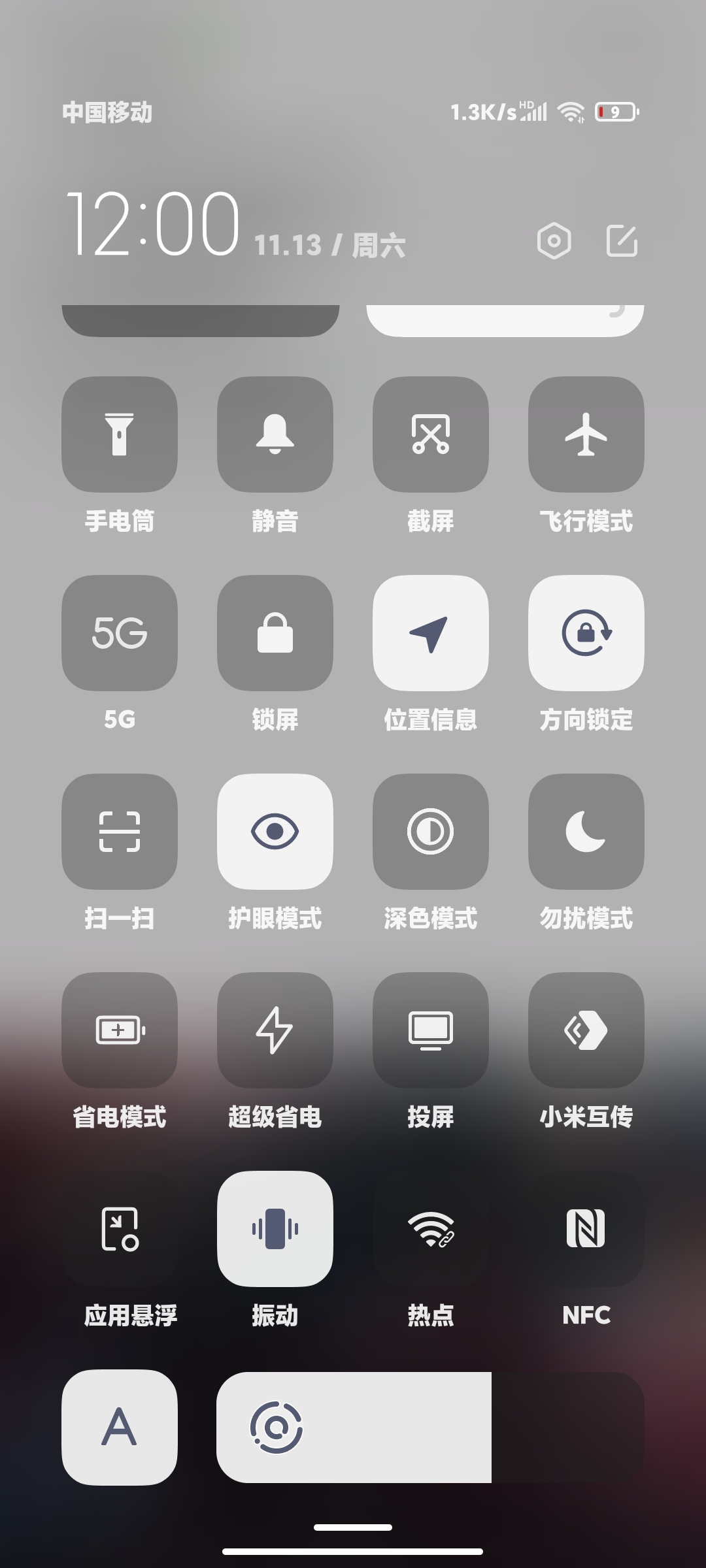Enable dark mode (深色模式)

(431, 832)
